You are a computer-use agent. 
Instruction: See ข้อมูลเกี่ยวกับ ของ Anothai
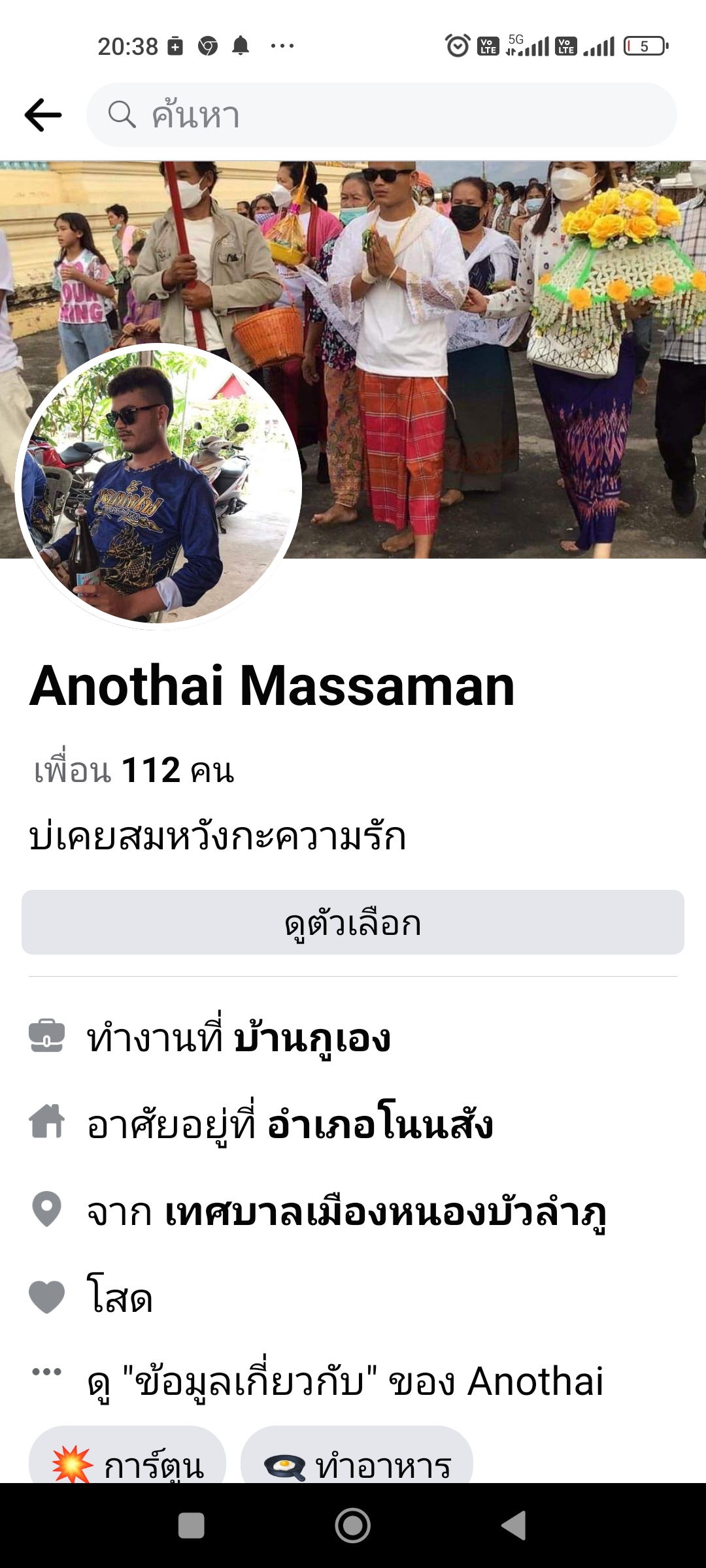[x=345, y=1381]
